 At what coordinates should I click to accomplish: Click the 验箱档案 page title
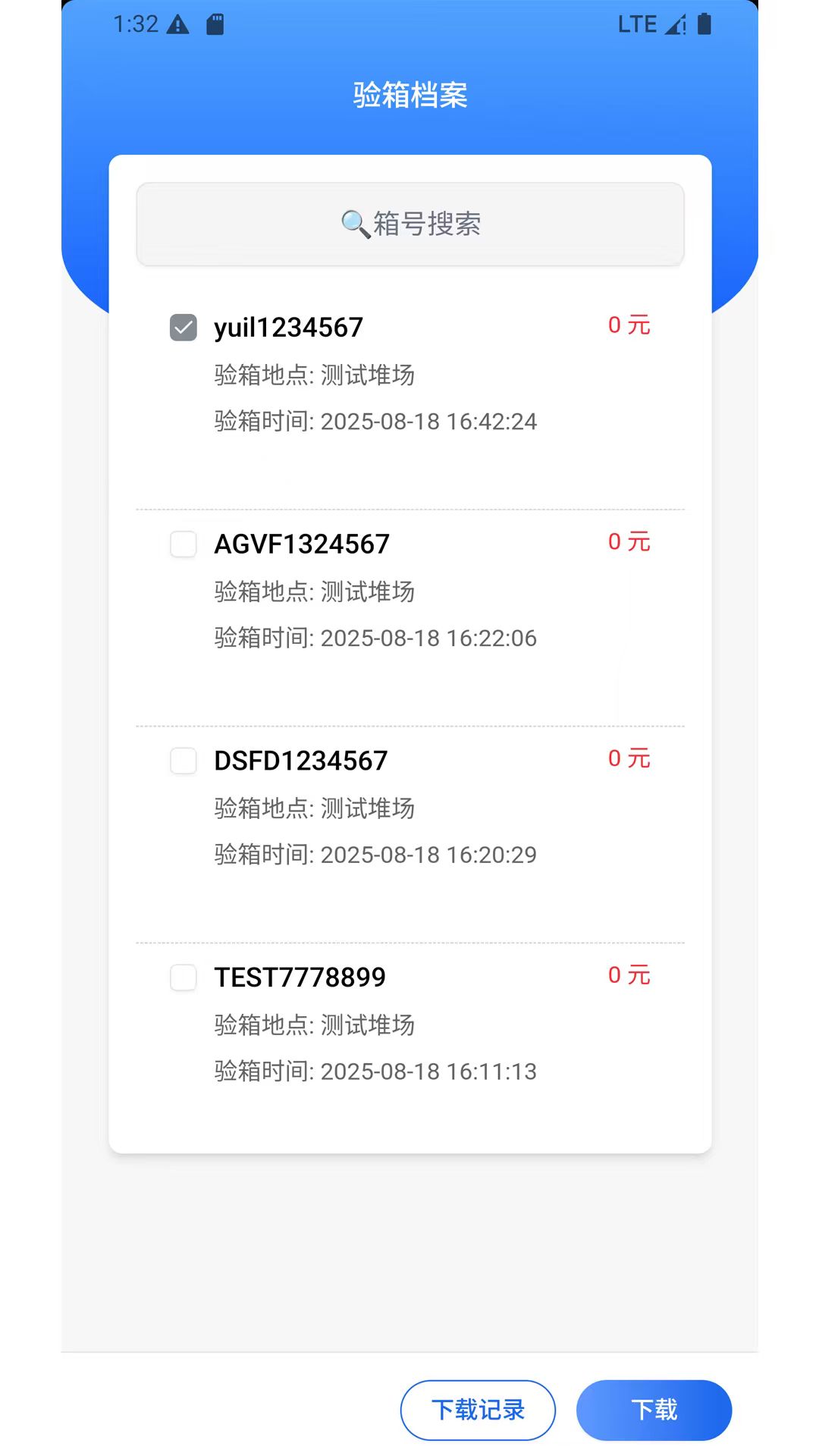(409, 94)
